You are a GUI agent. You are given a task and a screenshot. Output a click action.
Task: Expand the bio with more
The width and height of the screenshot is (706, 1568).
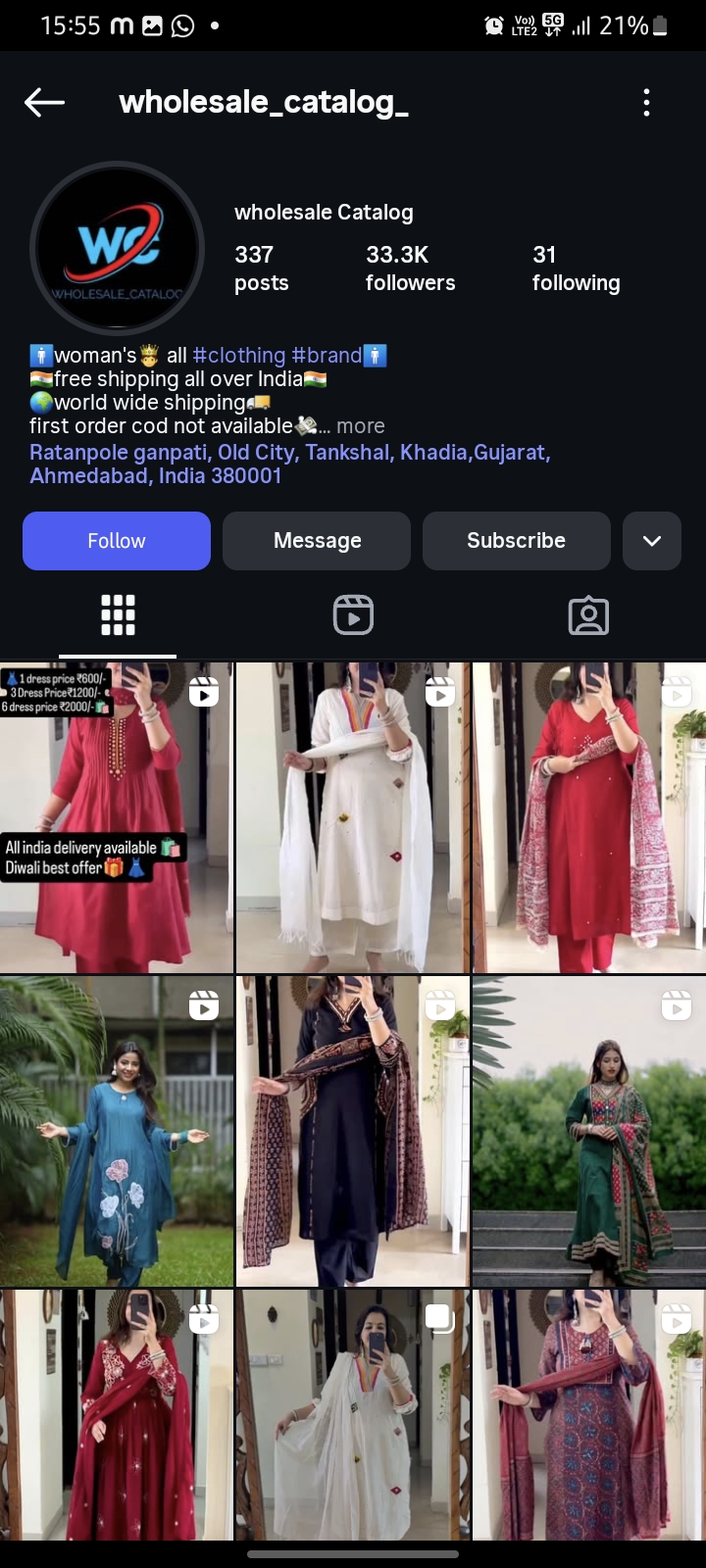coord(360,426)
